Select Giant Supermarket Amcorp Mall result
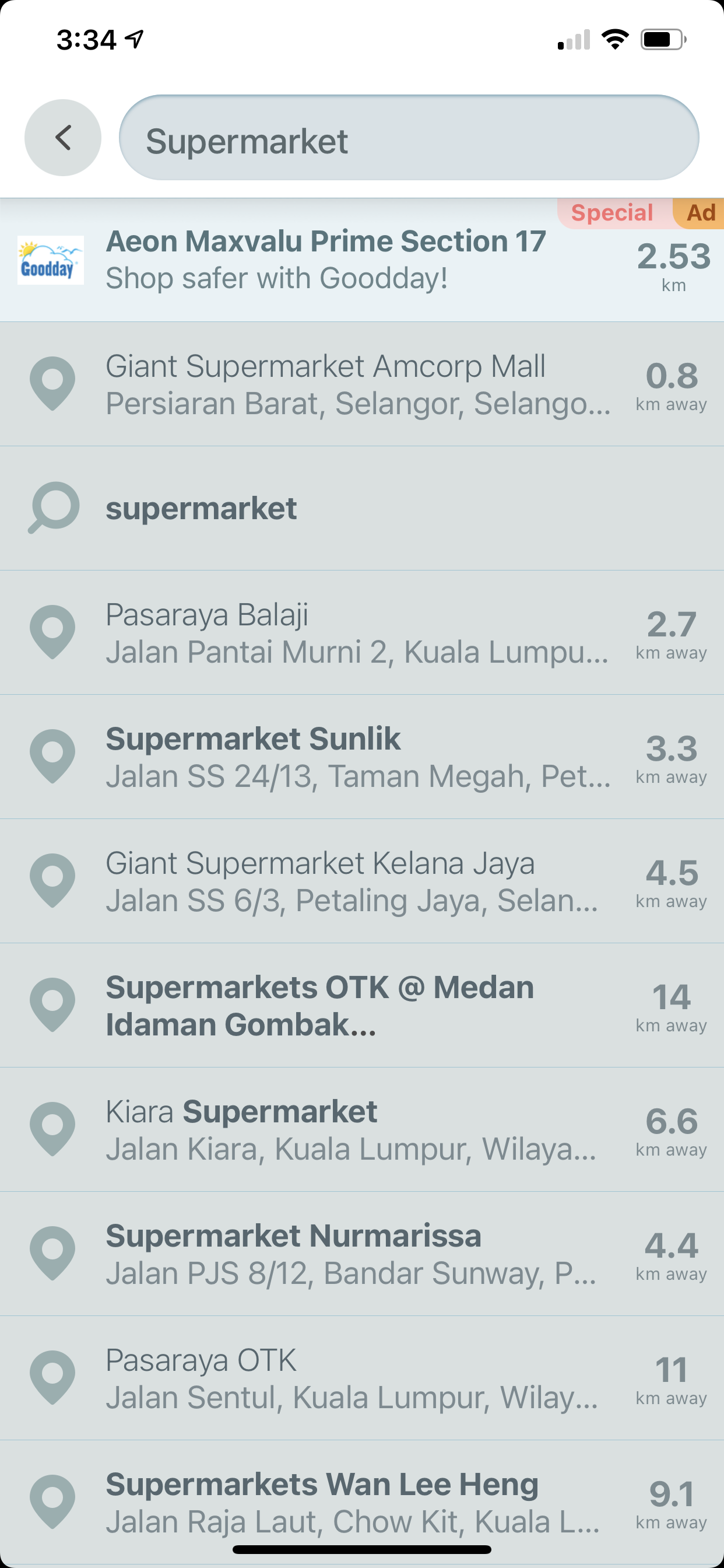 coord(358,384)
